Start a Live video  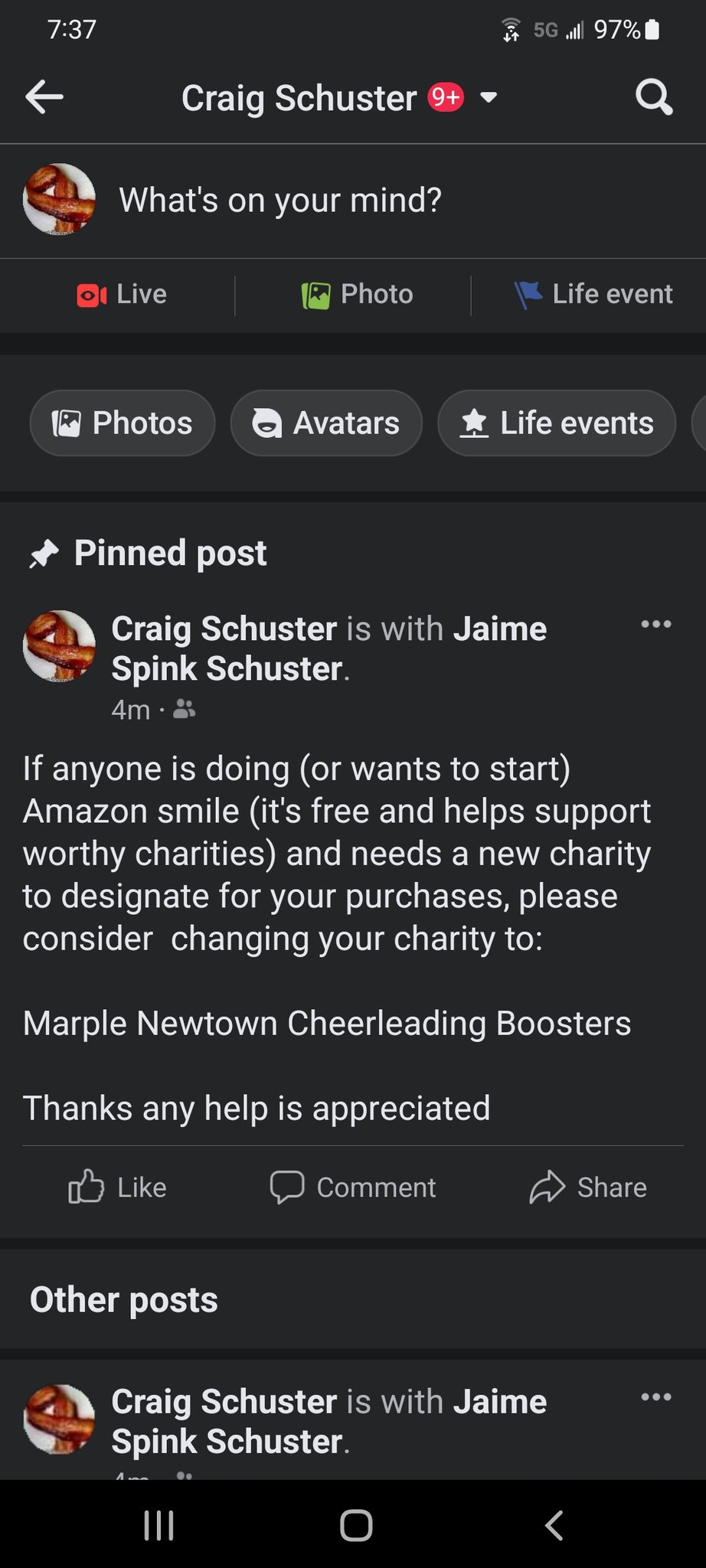pos(123,295)
